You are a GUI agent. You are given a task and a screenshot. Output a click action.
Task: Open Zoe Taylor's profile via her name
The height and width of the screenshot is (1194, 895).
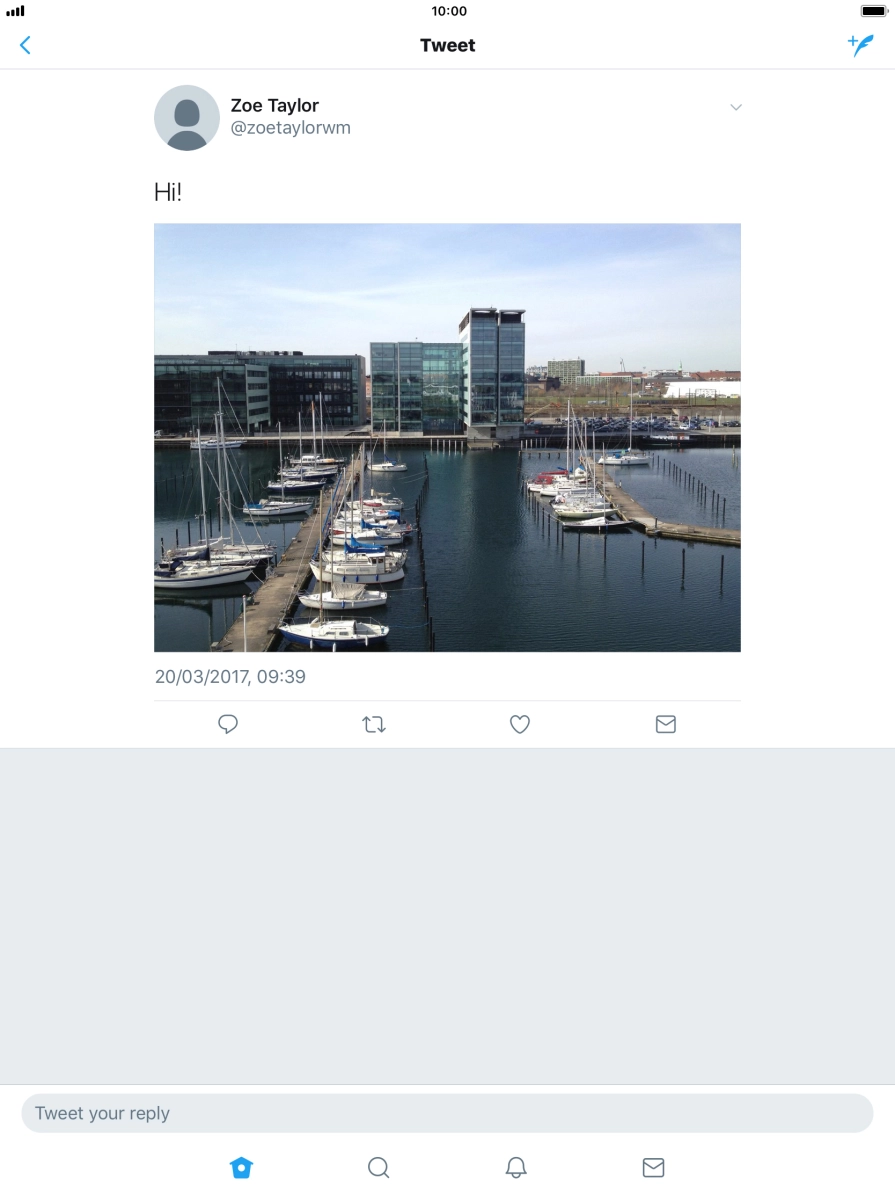pos(274,105)
